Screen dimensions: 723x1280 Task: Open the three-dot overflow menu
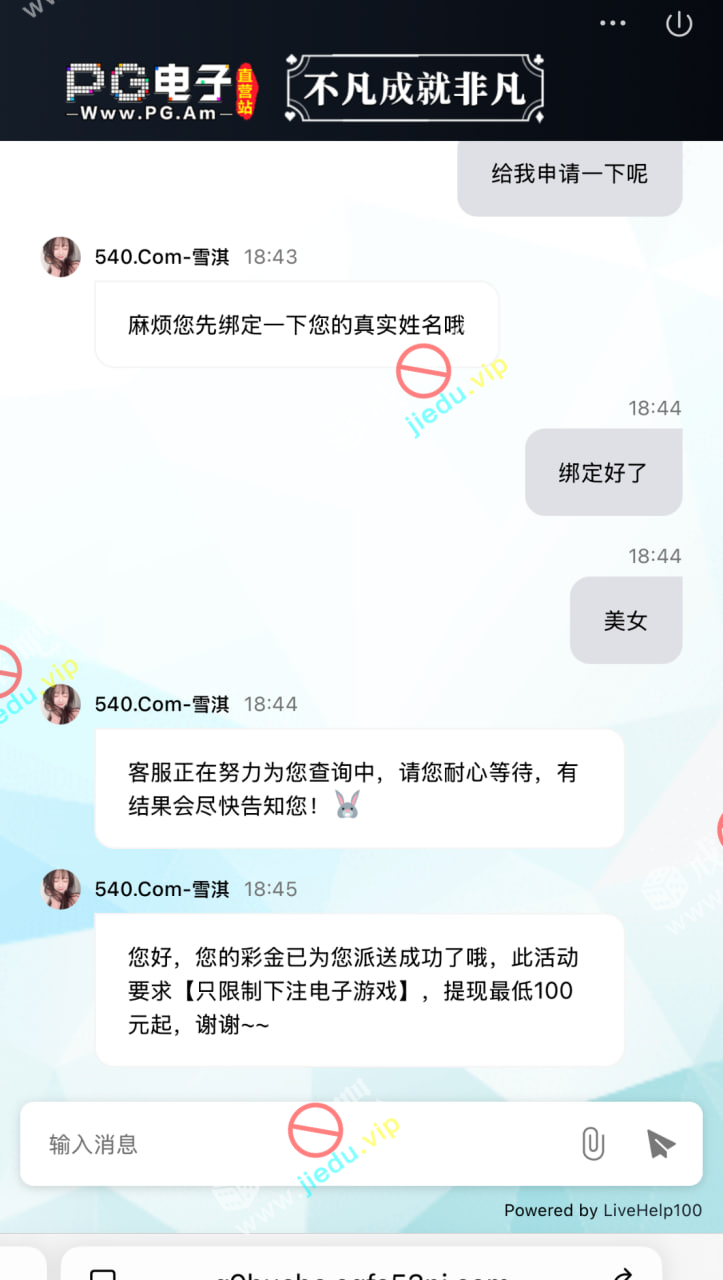[x=612, y=24]
